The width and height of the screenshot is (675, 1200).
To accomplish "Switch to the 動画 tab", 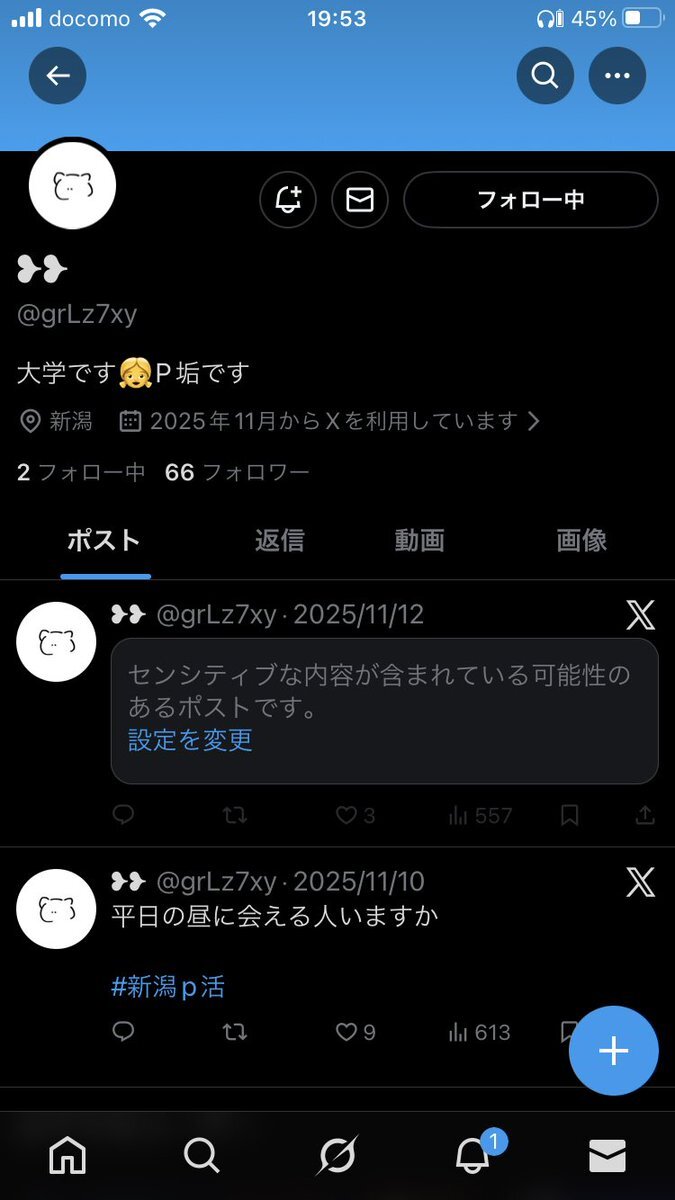I will [419, 541].
